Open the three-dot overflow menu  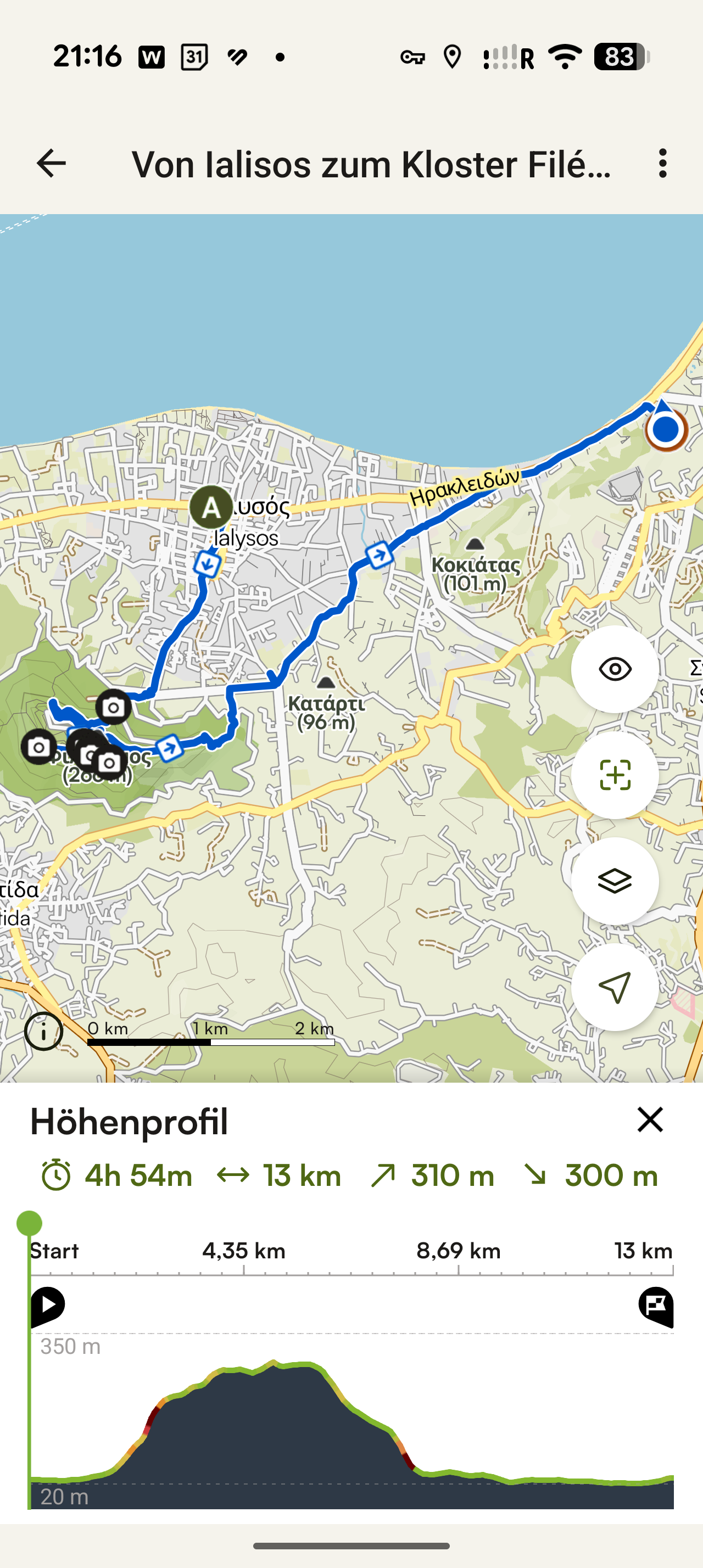tap(663, 163)
